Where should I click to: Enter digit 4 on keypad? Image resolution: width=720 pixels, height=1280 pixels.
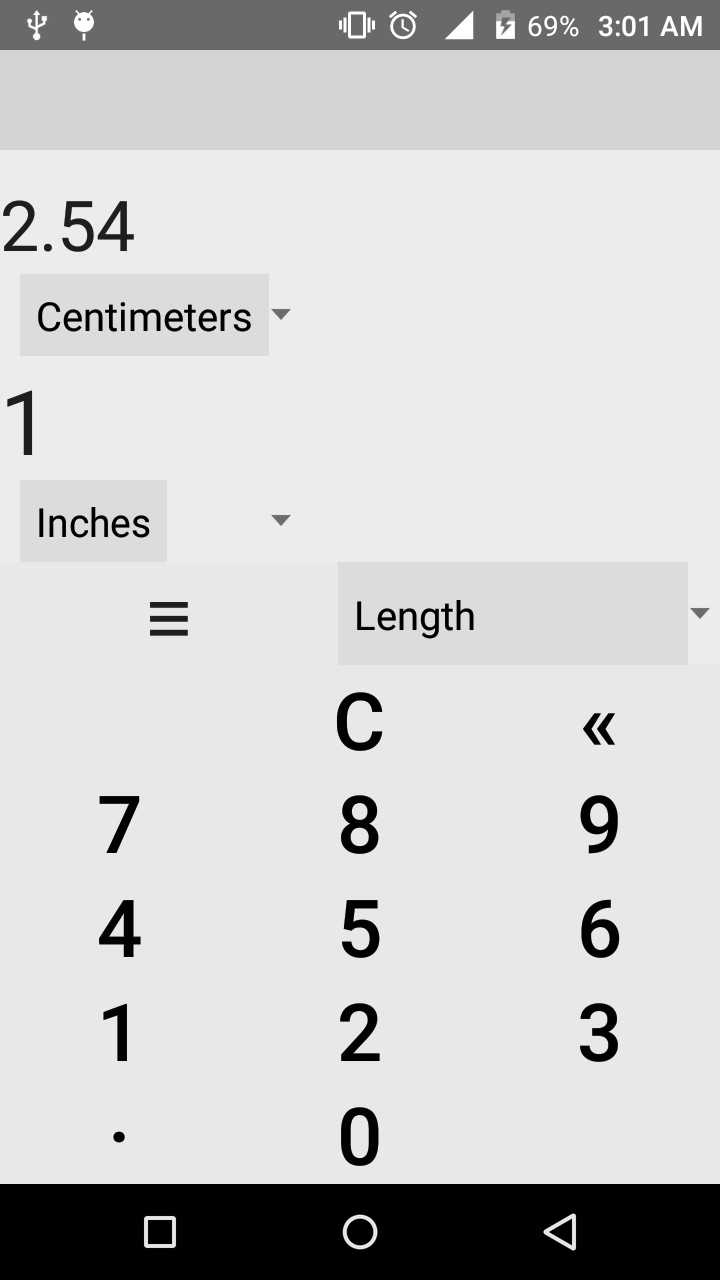pos(119,930)
